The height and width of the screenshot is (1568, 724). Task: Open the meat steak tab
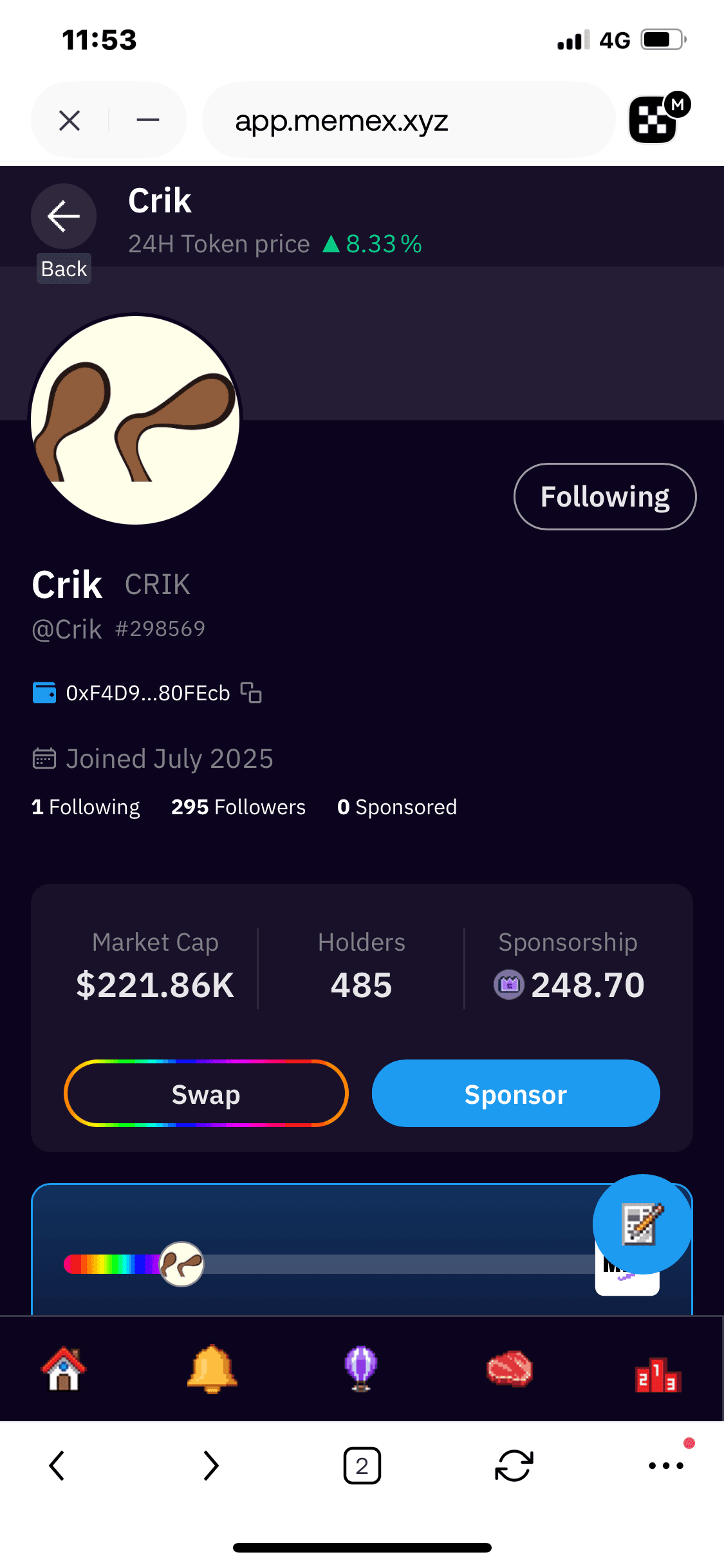[x=510, y=1368]
